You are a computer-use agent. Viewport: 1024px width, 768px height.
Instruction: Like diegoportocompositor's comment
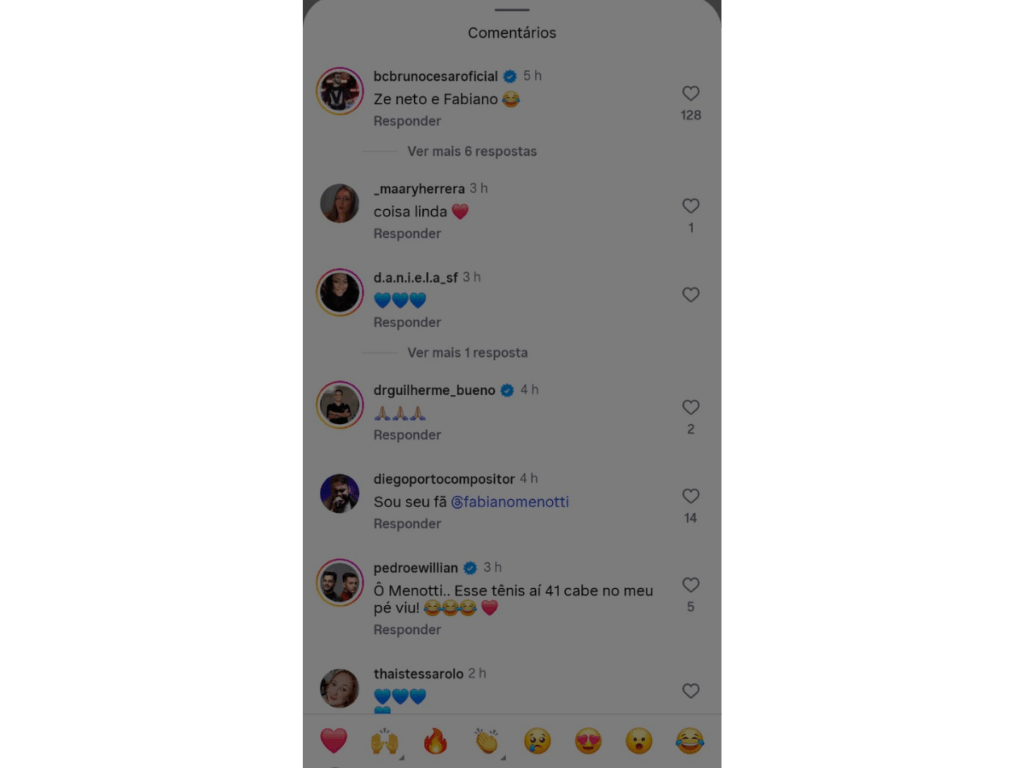[690, 496]
